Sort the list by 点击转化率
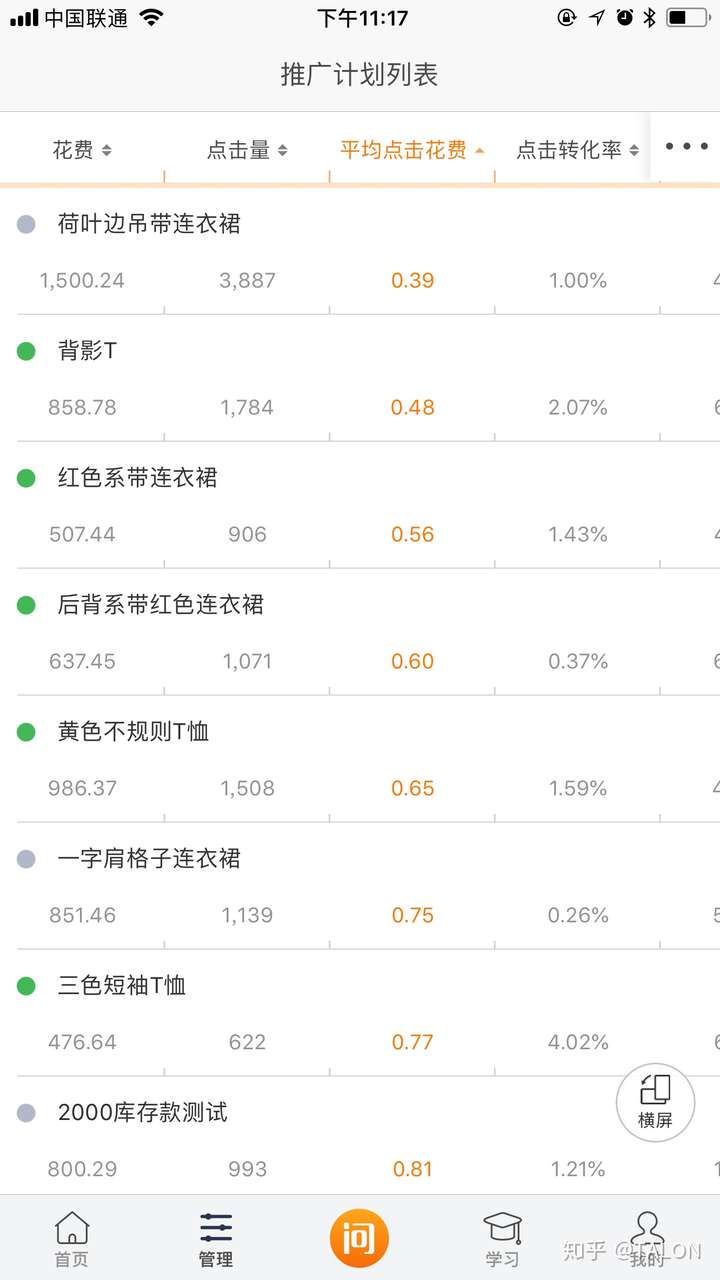The width and height of the screenshot is (720, 1280). tap(577, 150)
